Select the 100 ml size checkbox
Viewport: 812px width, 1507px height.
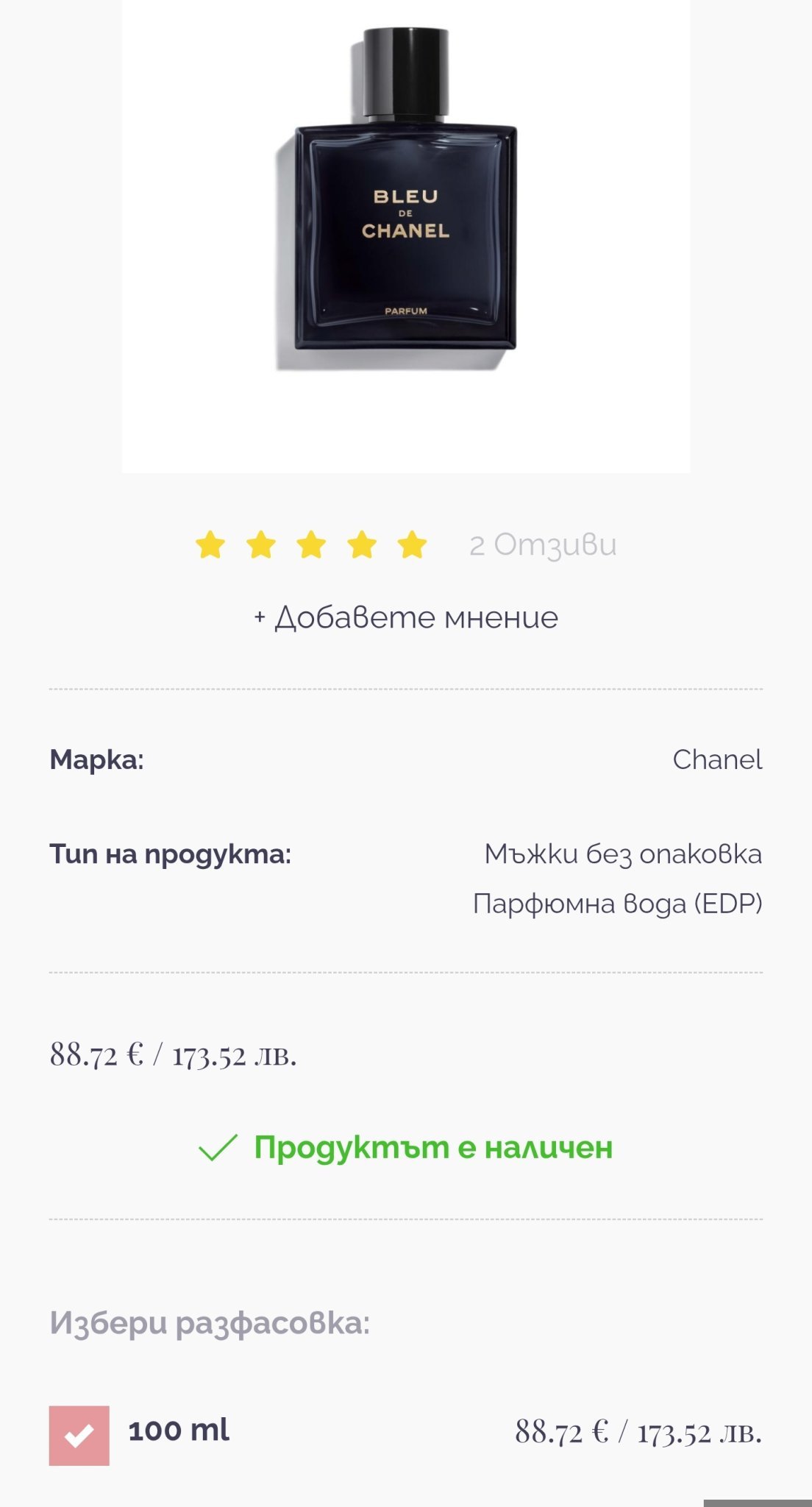click(x=79, y=1435)
